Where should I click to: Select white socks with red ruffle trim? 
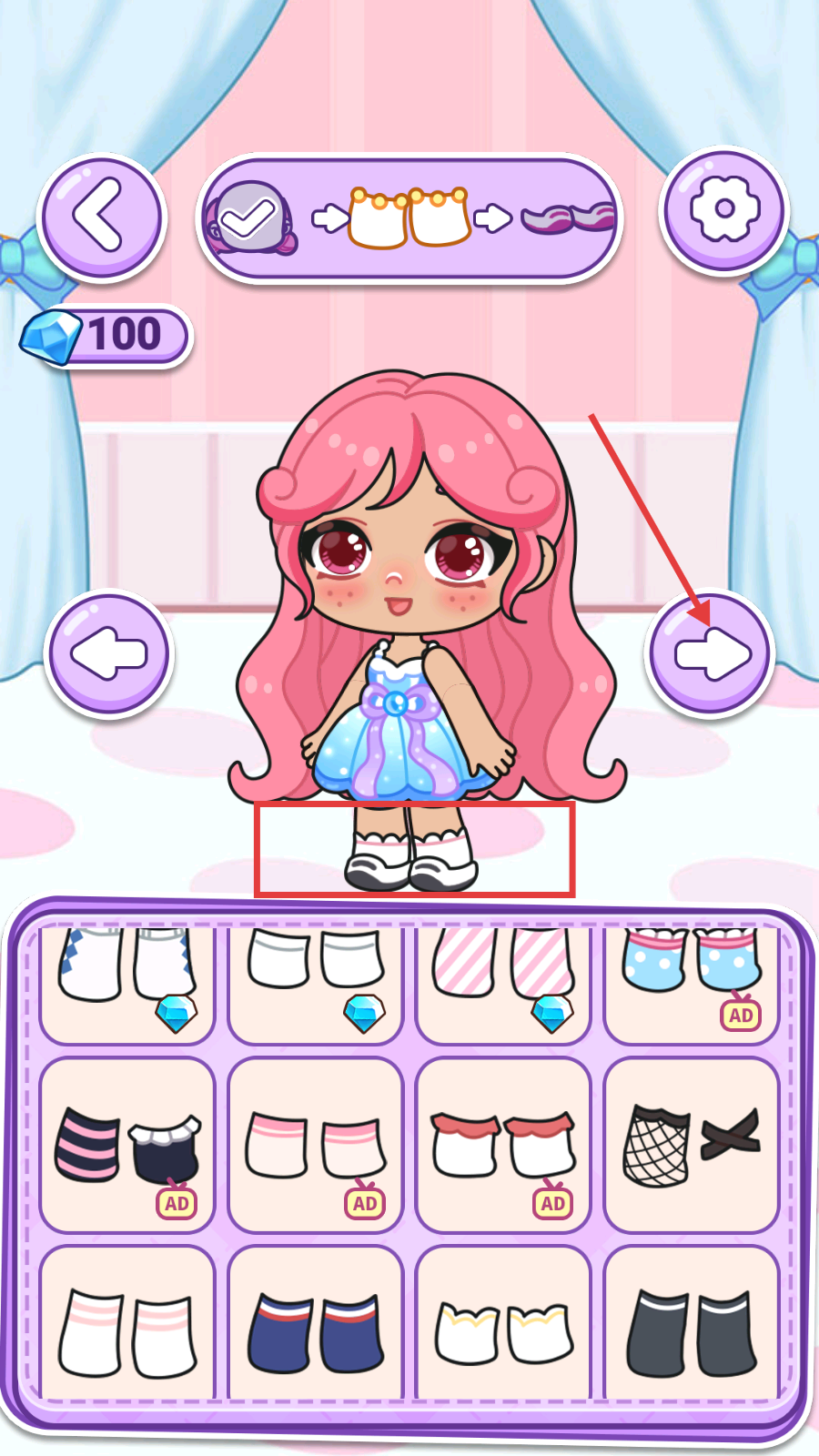coord(503,1143)
